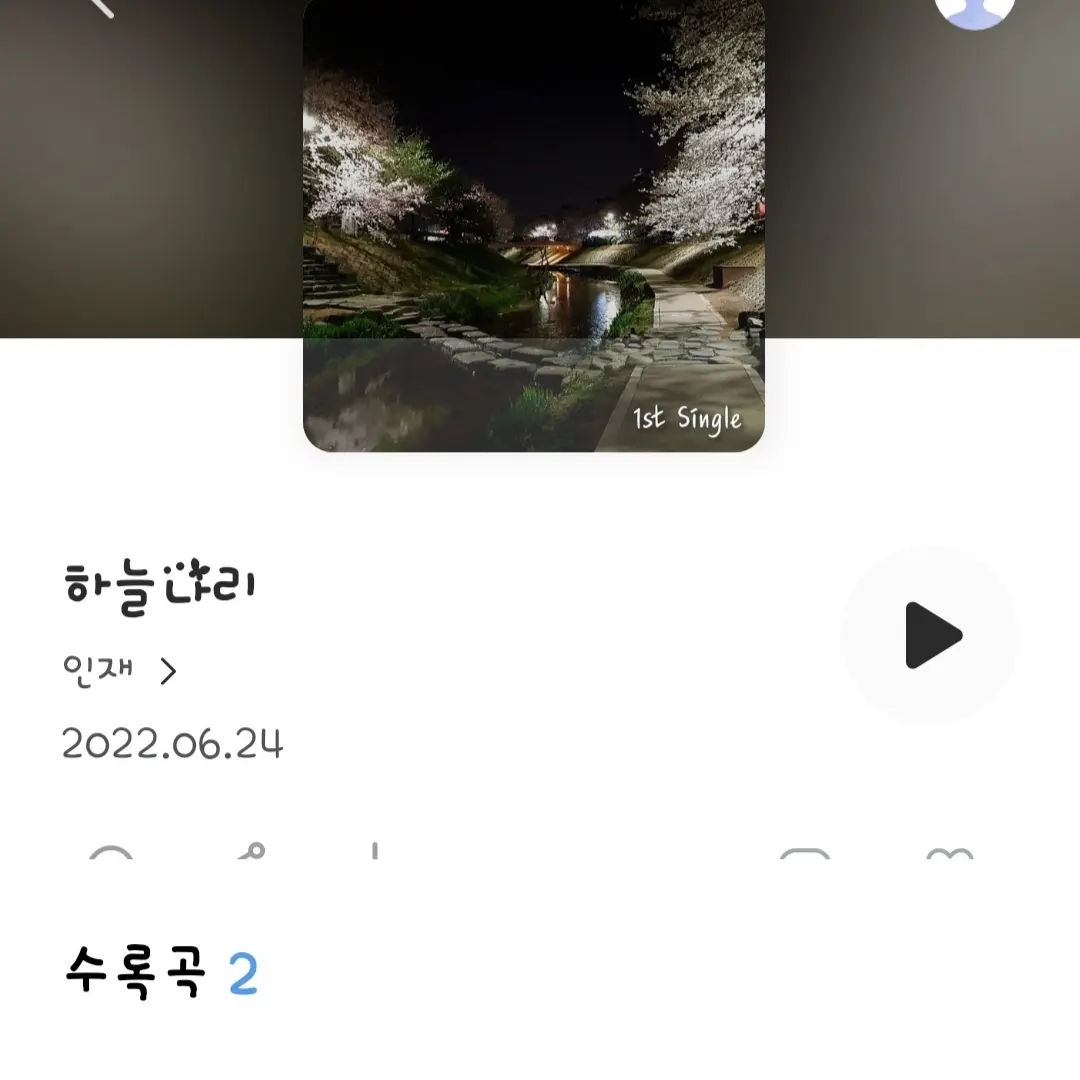The height and width of the screenshot is (1080, 1080).
Task: View the 1st Single album cover
Action: coord(534,225)
